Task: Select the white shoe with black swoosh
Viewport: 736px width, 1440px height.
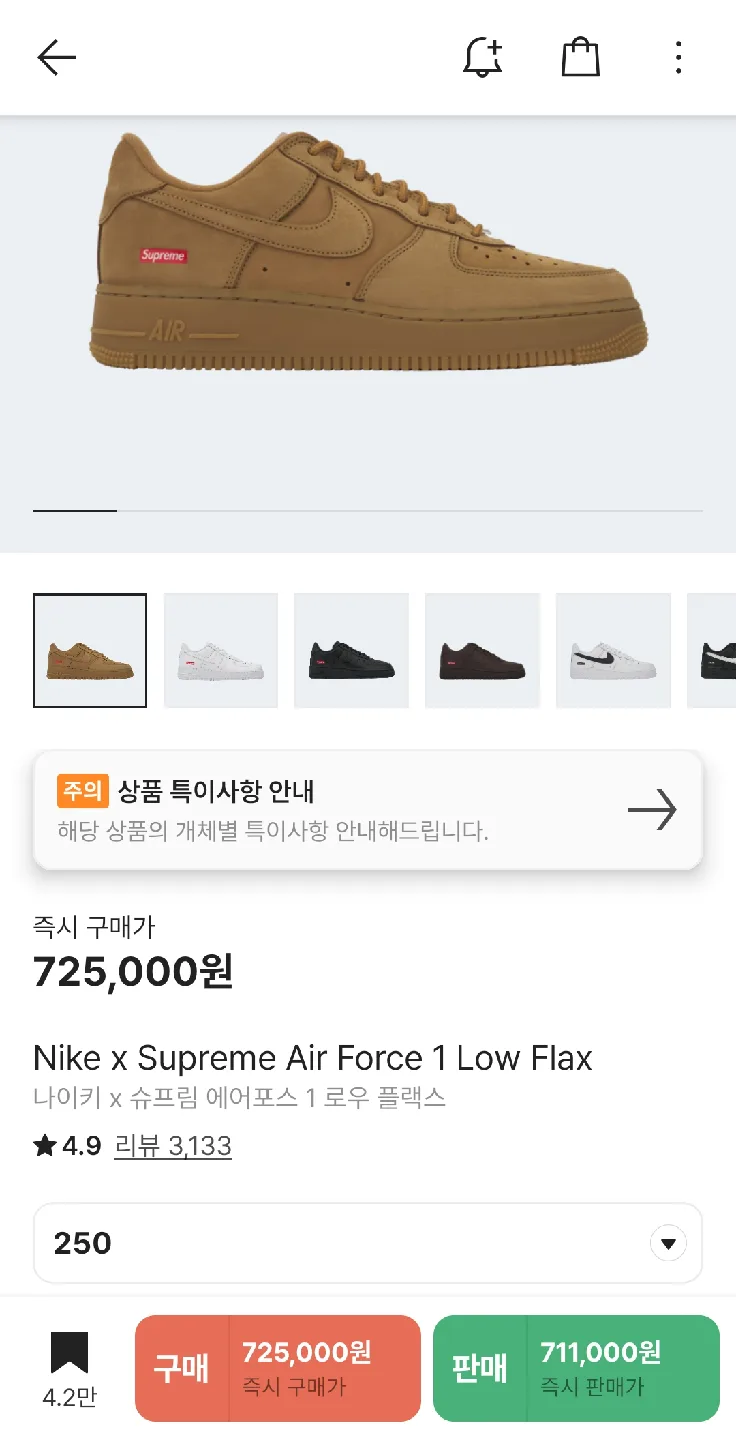Action: [613, 650]
